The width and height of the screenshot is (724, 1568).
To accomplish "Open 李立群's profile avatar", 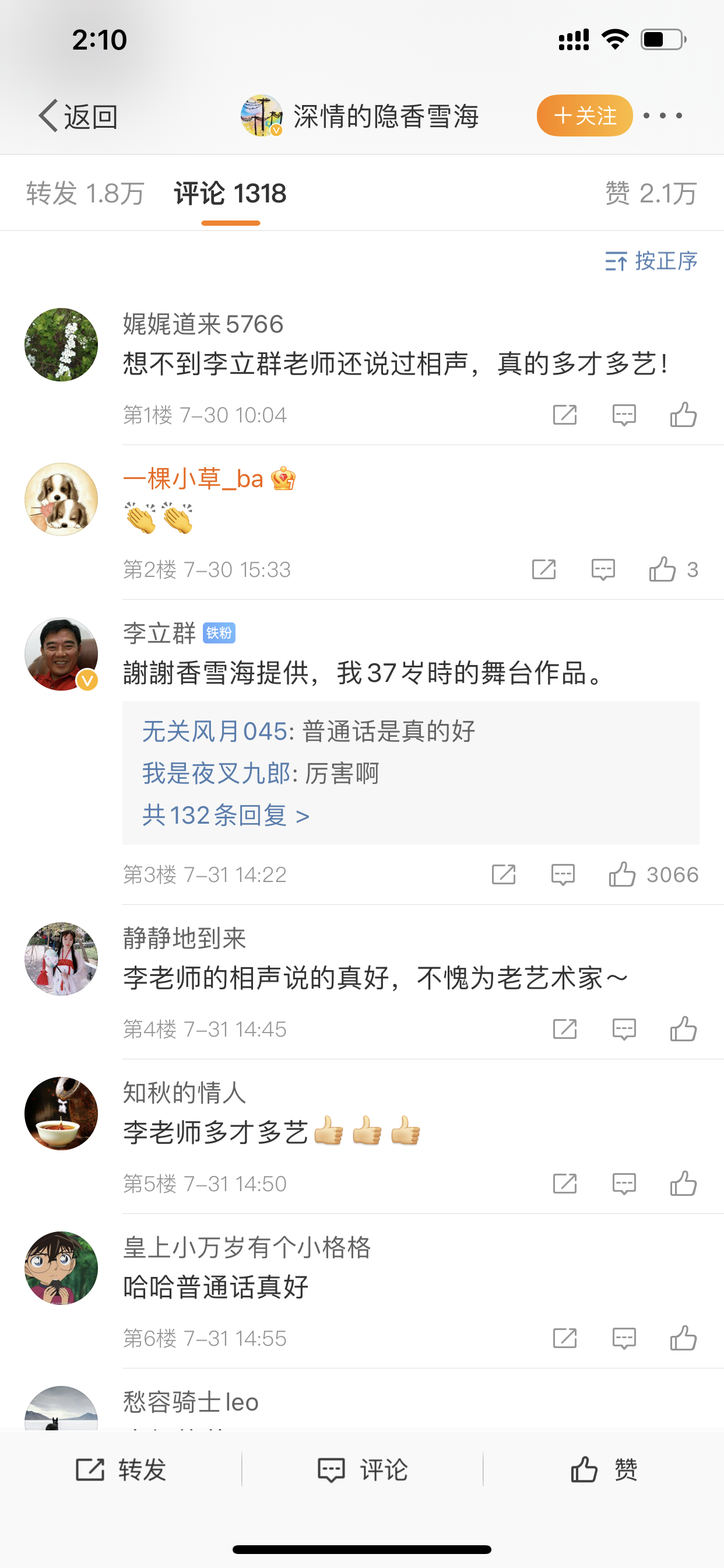I will [61, 654].
